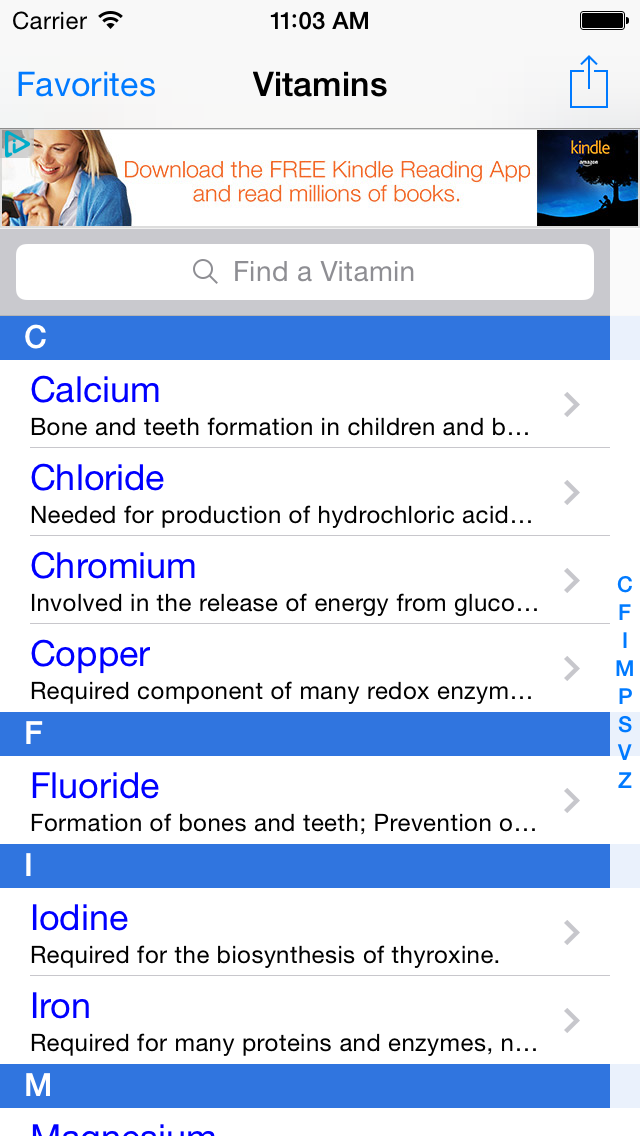Select the Copper row
This screenshot has height=1136, width=640.
tap(304, 668)
